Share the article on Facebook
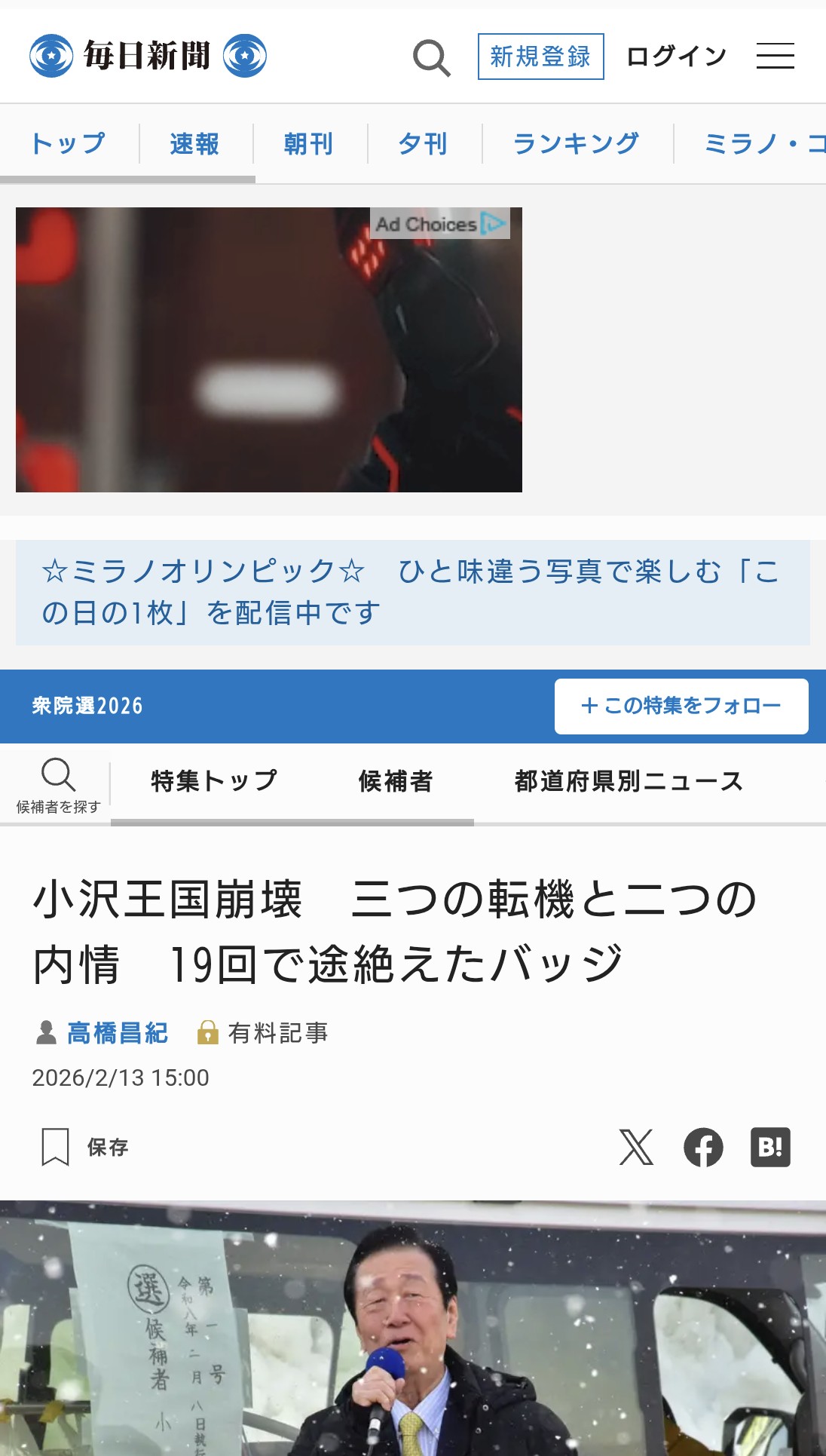 tap(703, 1147)
